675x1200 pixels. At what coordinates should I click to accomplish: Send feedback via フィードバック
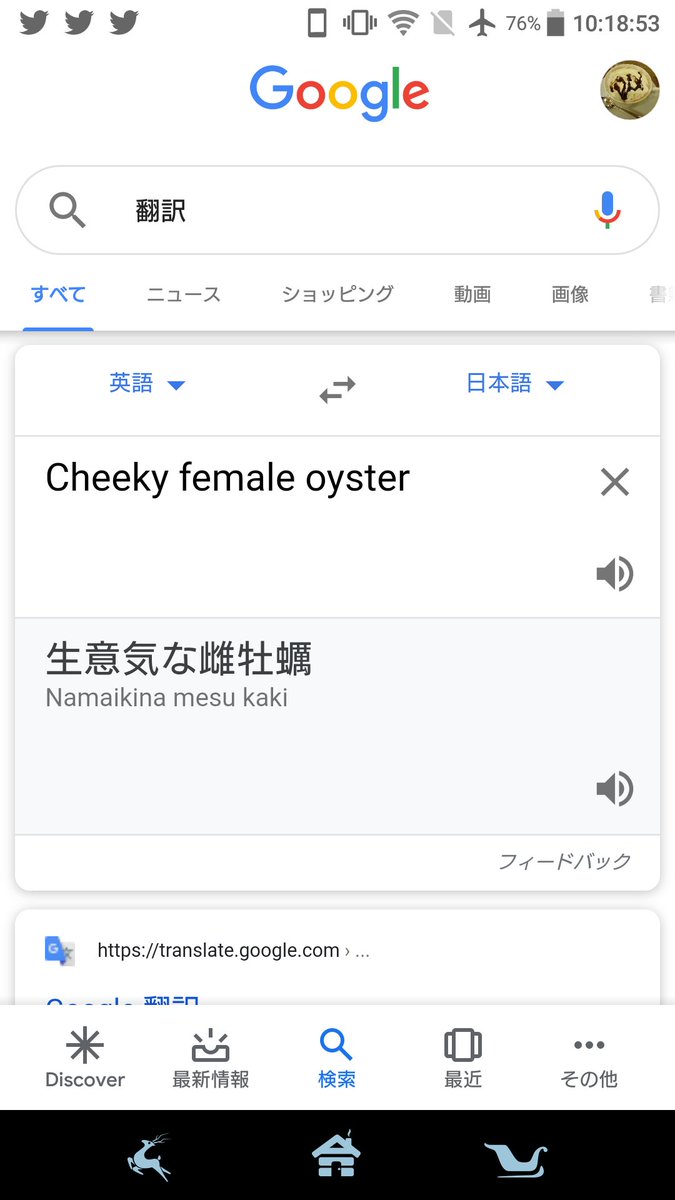(565, 861)
